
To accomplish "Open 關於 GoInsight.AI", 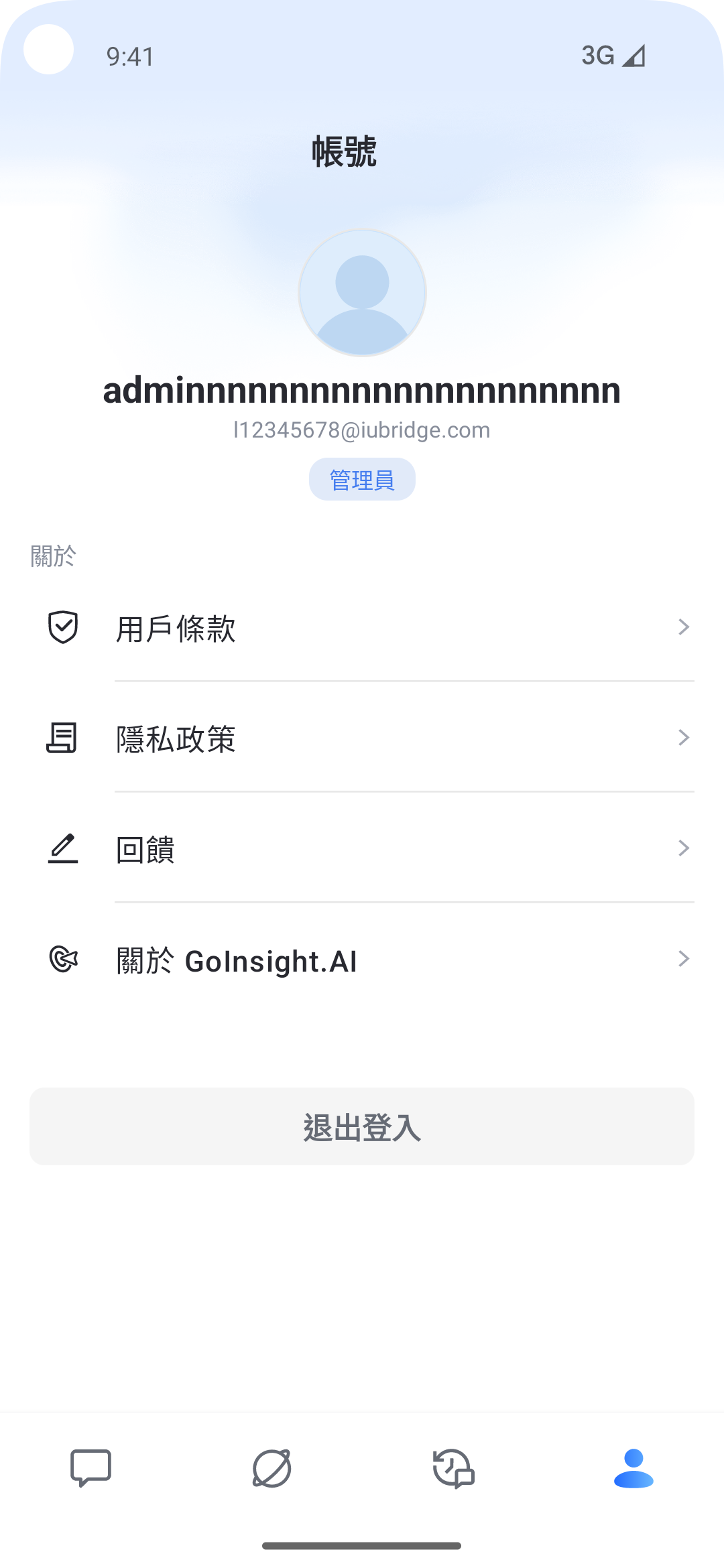I will (362, 960).
